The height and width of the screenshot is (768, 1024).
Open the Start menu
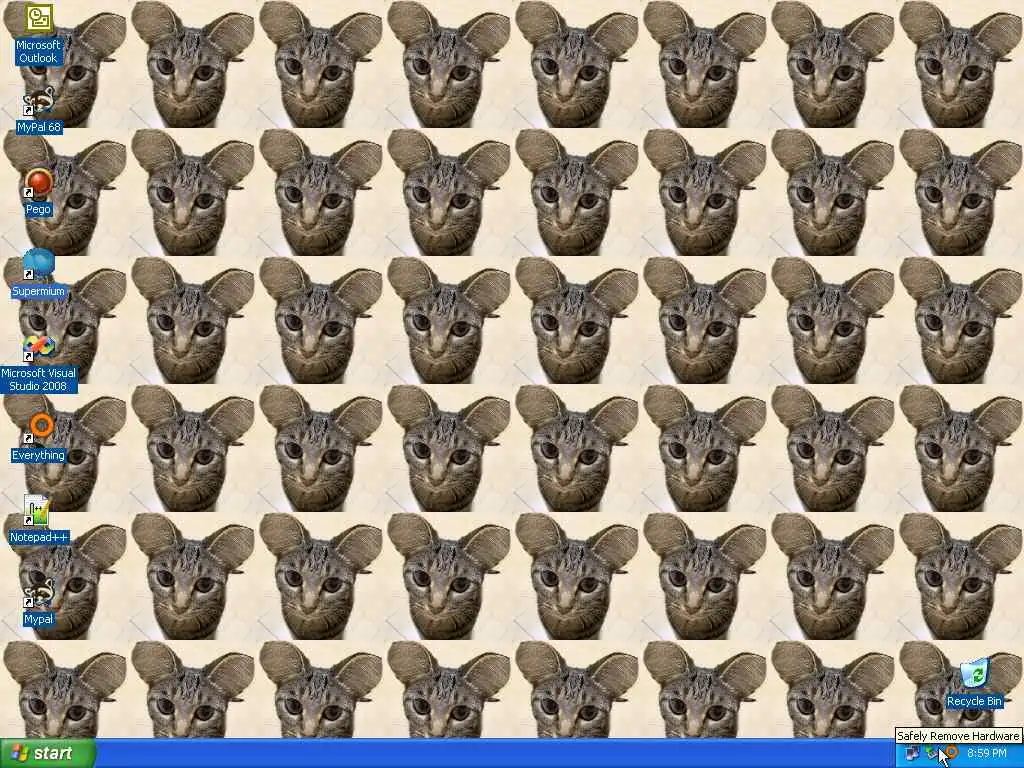(48, 753)
